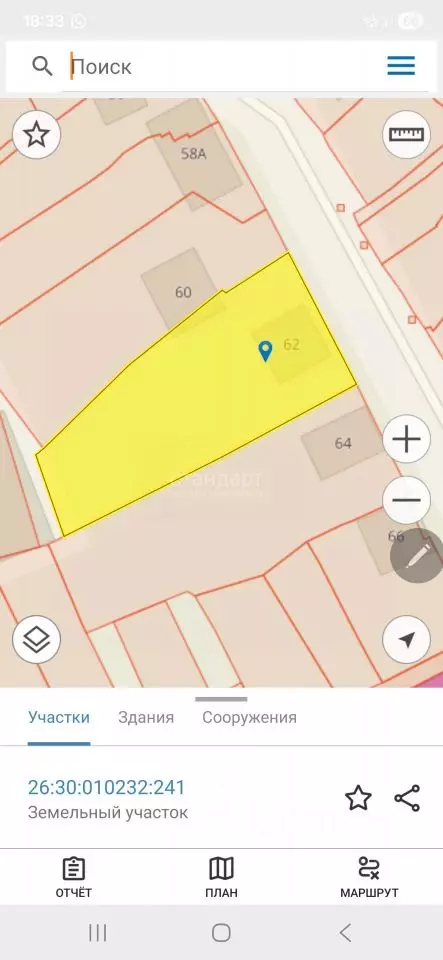Share parcel 26:30:010232:241
Viewport: 443px width, 960px height.
(x=408, y=798)
